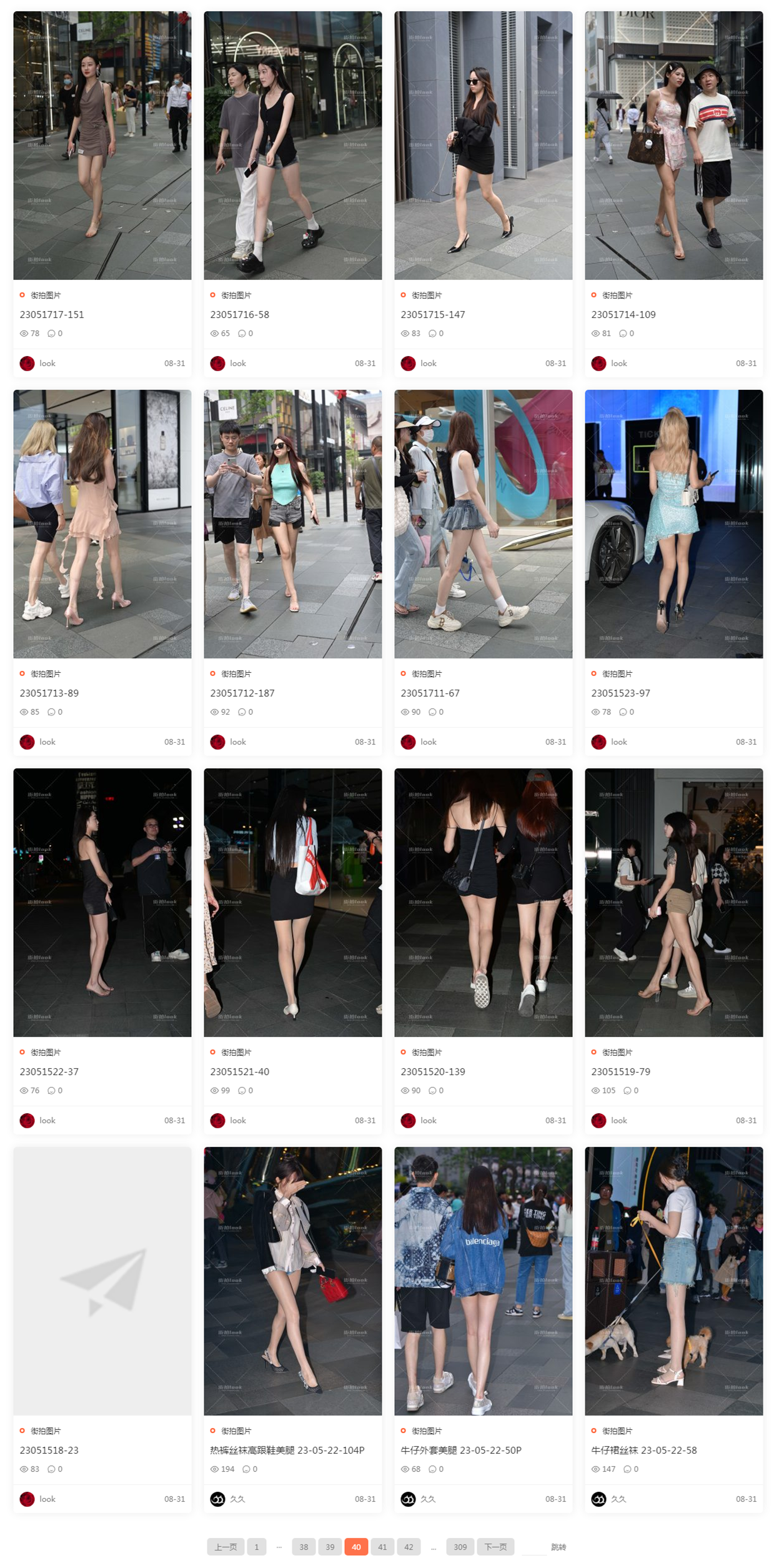Open the 23051716-58 photo card
The height and width of the screenshot is (1568, 784).
tap(292, 145)
